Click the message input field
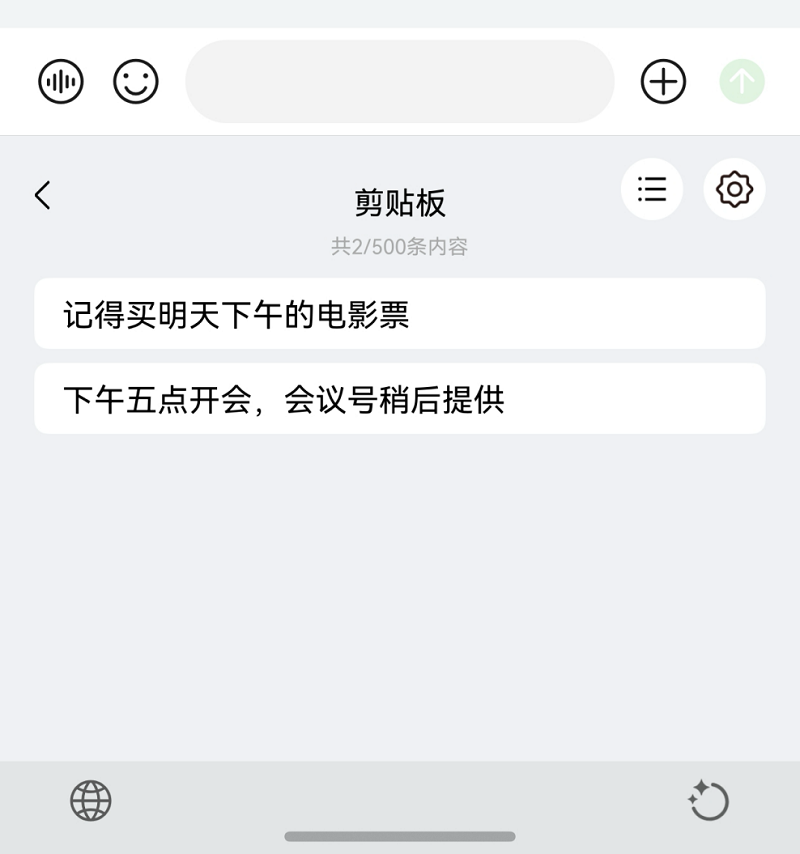Viewport: 800px width, 854px height. pos(400,81)
